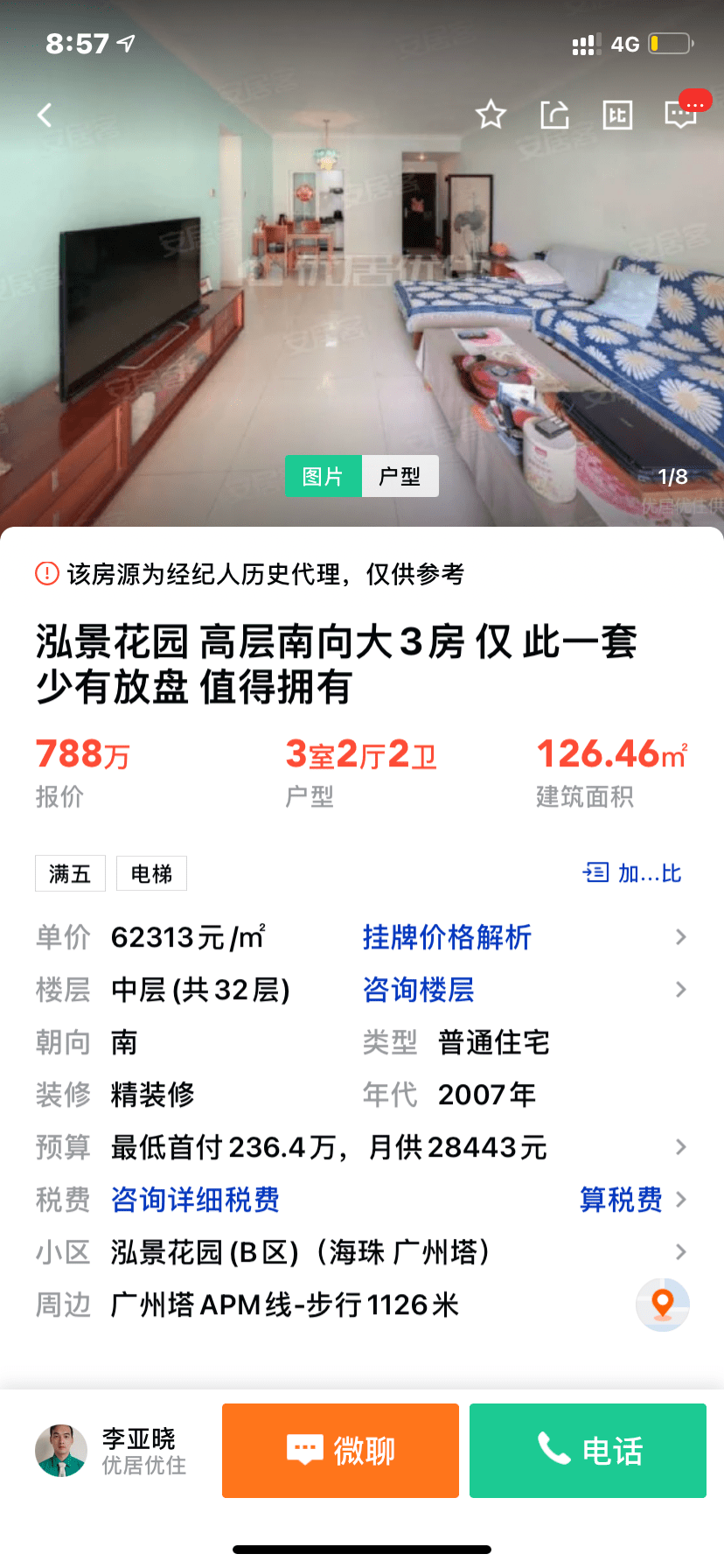Image resolution: width=724 pixels, height=1568 pixels.
Task: Switch to the 户型 floor plan tab
Action: [400, 476]
